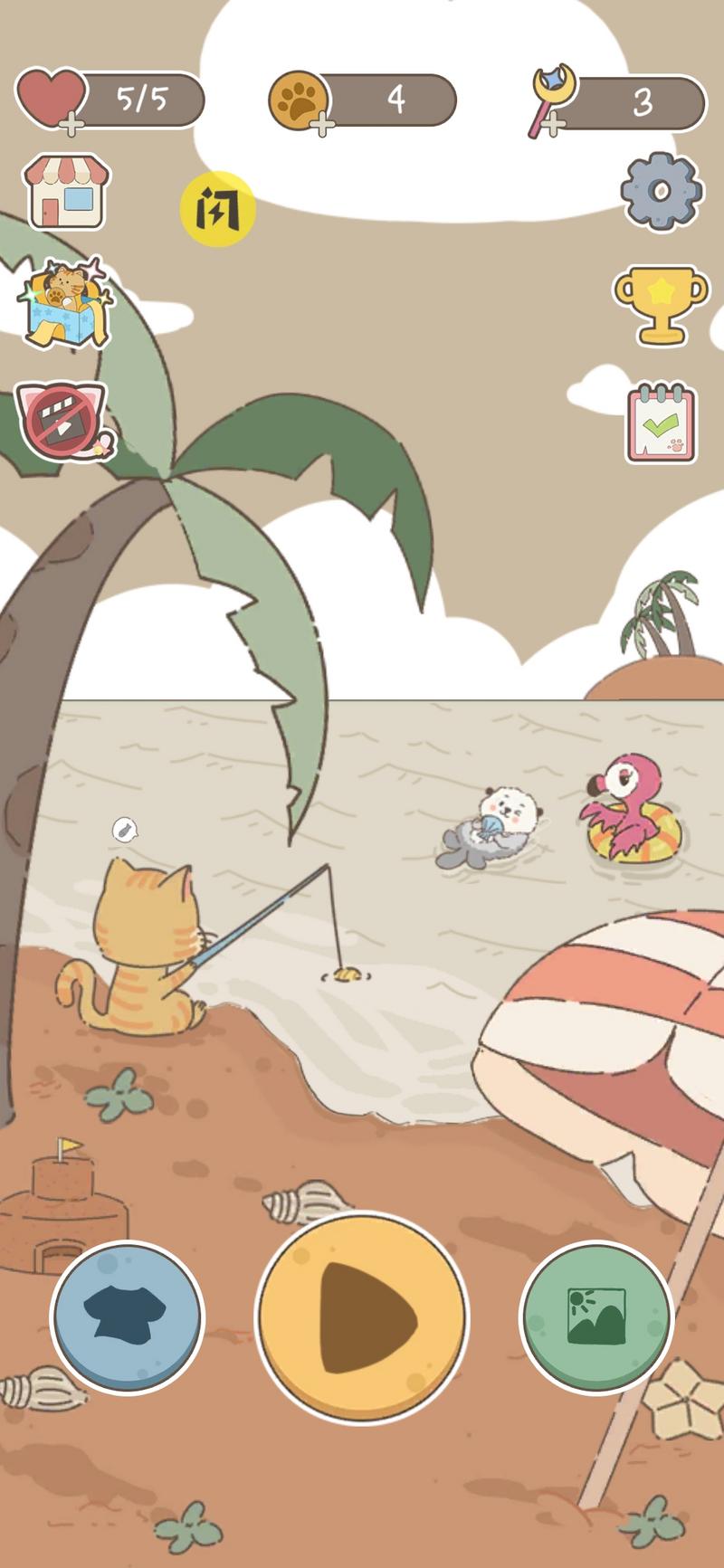Open the shop house icon
The height and width of the screenshot is (1568, 724).
(x=65, y=192)
